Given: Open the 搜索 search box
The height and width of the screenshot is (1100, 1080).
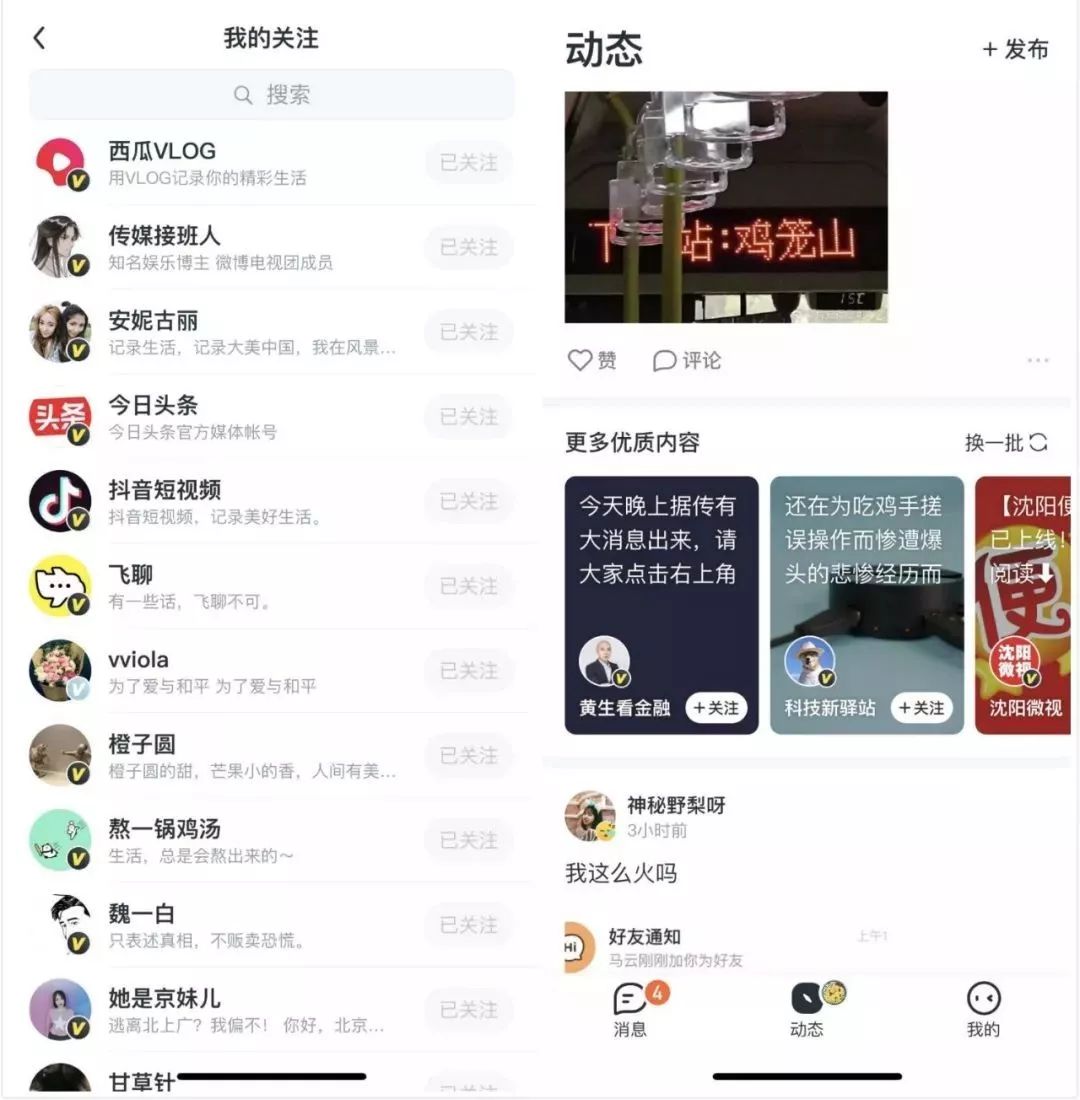Looking at the screenshot, I should 271,95.
